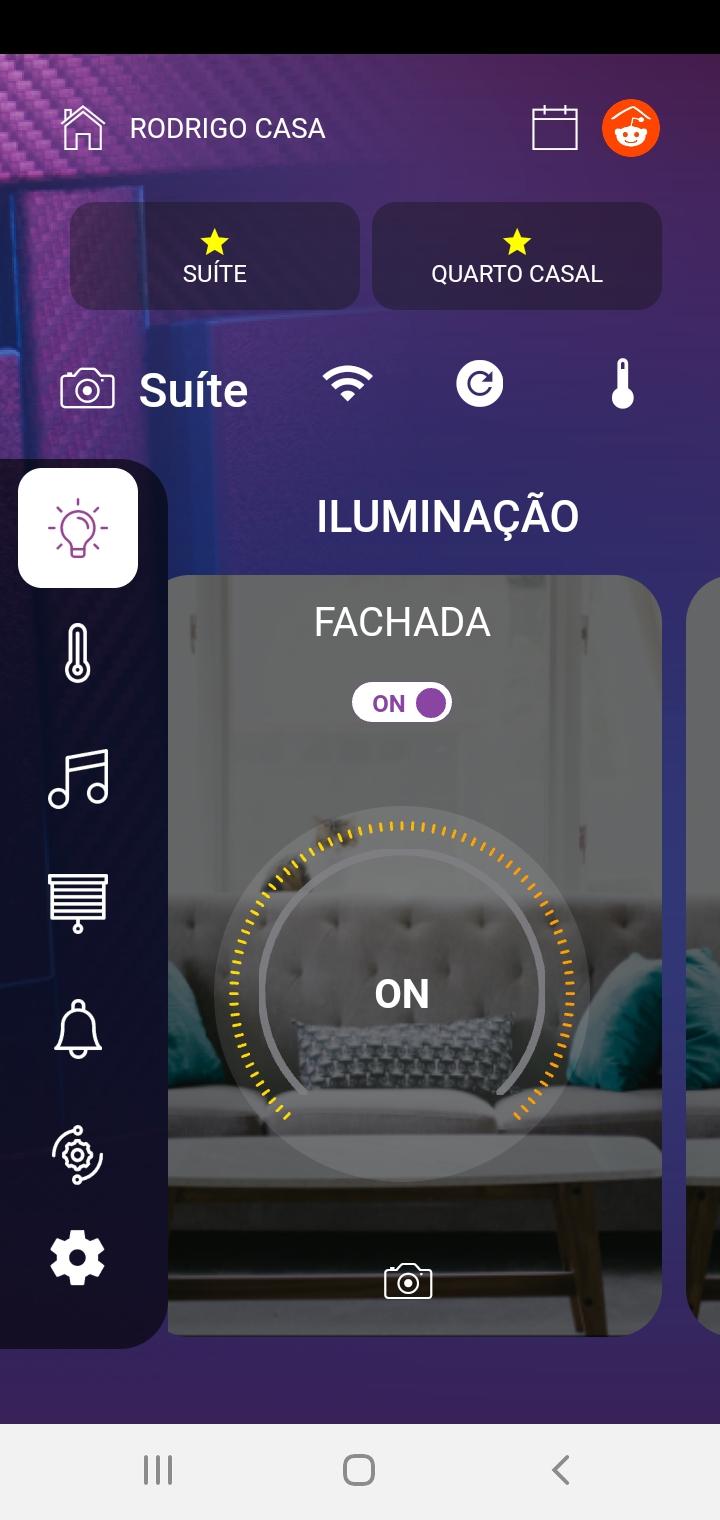
Task: Go back with system navigation button
Action: [x=560, y=1470]
